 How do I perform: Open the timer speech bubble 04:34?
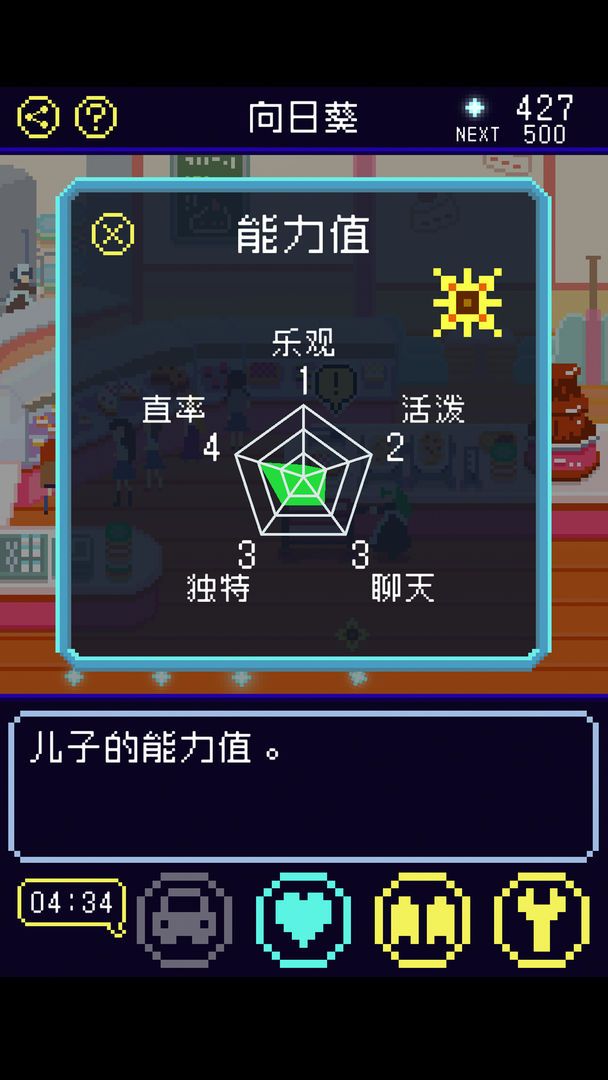point(71,905)
